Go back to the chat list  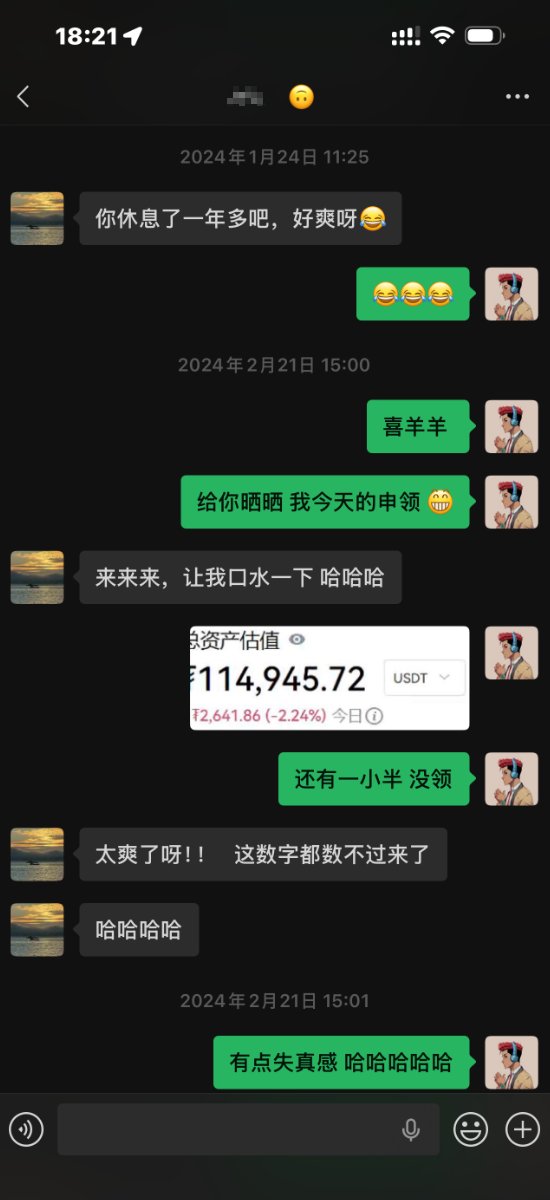[24, 97]
